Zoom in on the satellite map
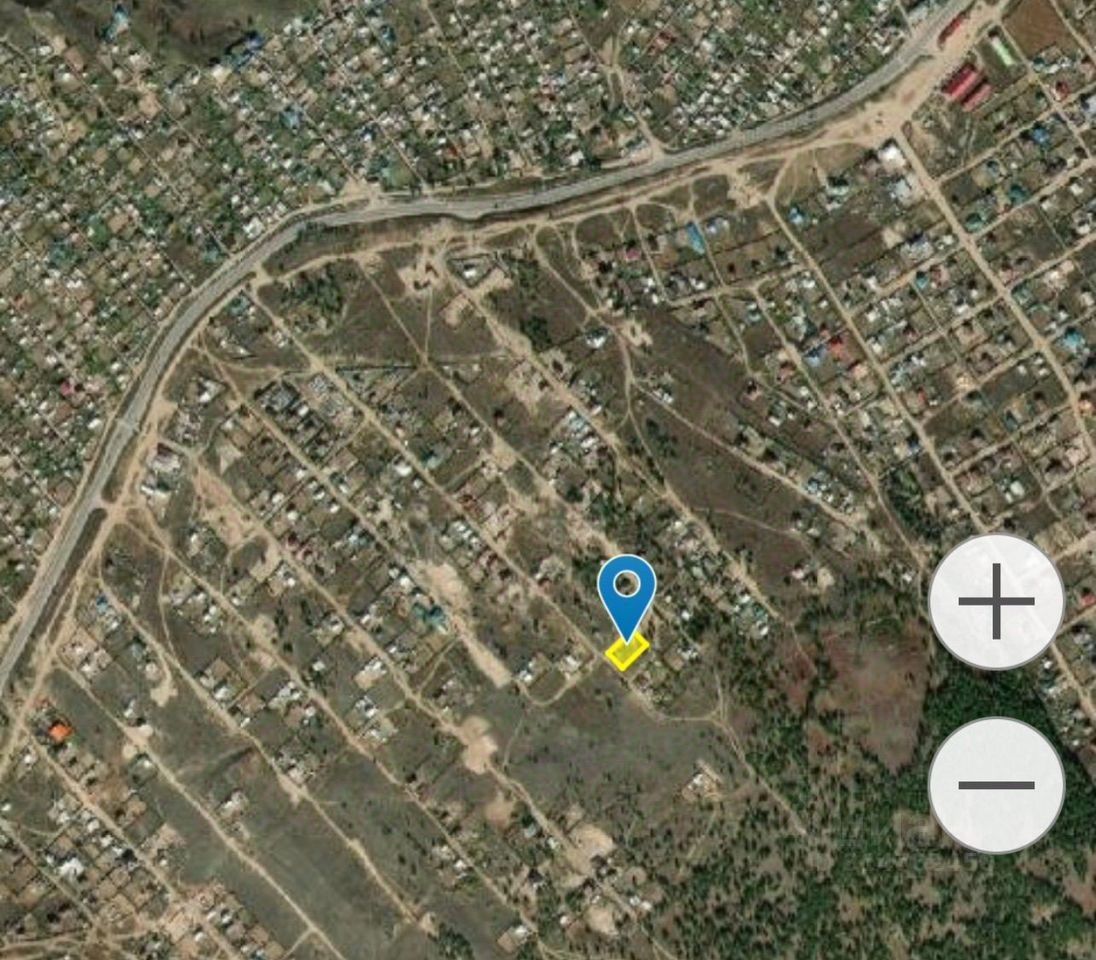1096x960 pixels. (x=996, y=602)
